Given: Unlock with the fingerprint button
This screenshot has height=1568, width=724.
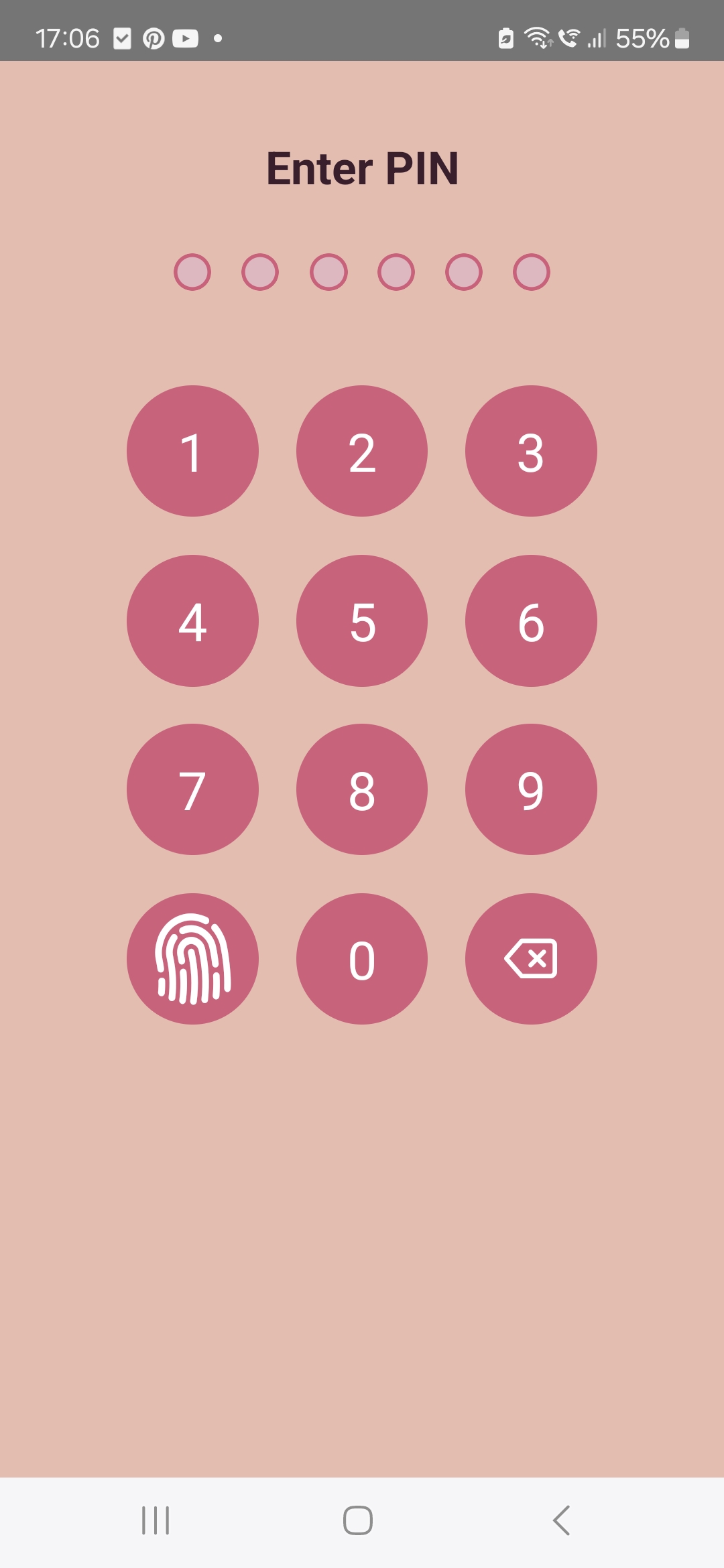Looking at the screenshot, I should [x=192, y=959].
